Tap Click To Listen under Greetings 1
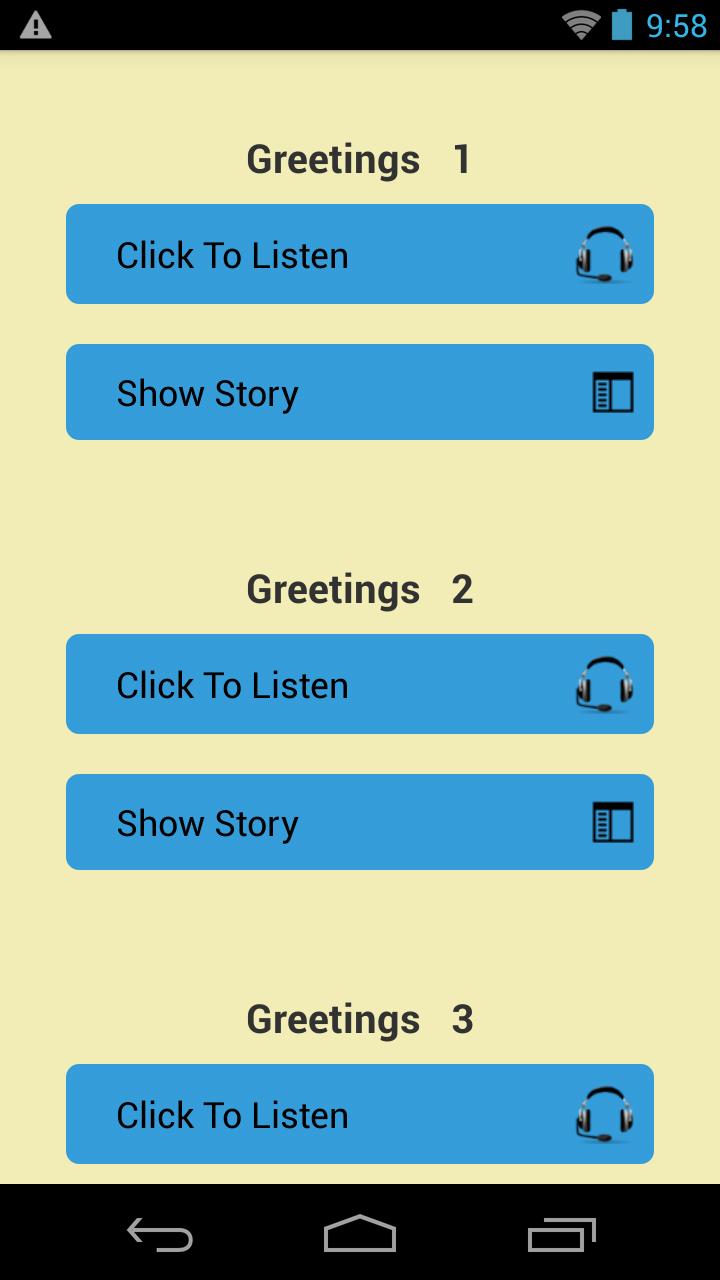720x1280 pixels. coord(360,254)
